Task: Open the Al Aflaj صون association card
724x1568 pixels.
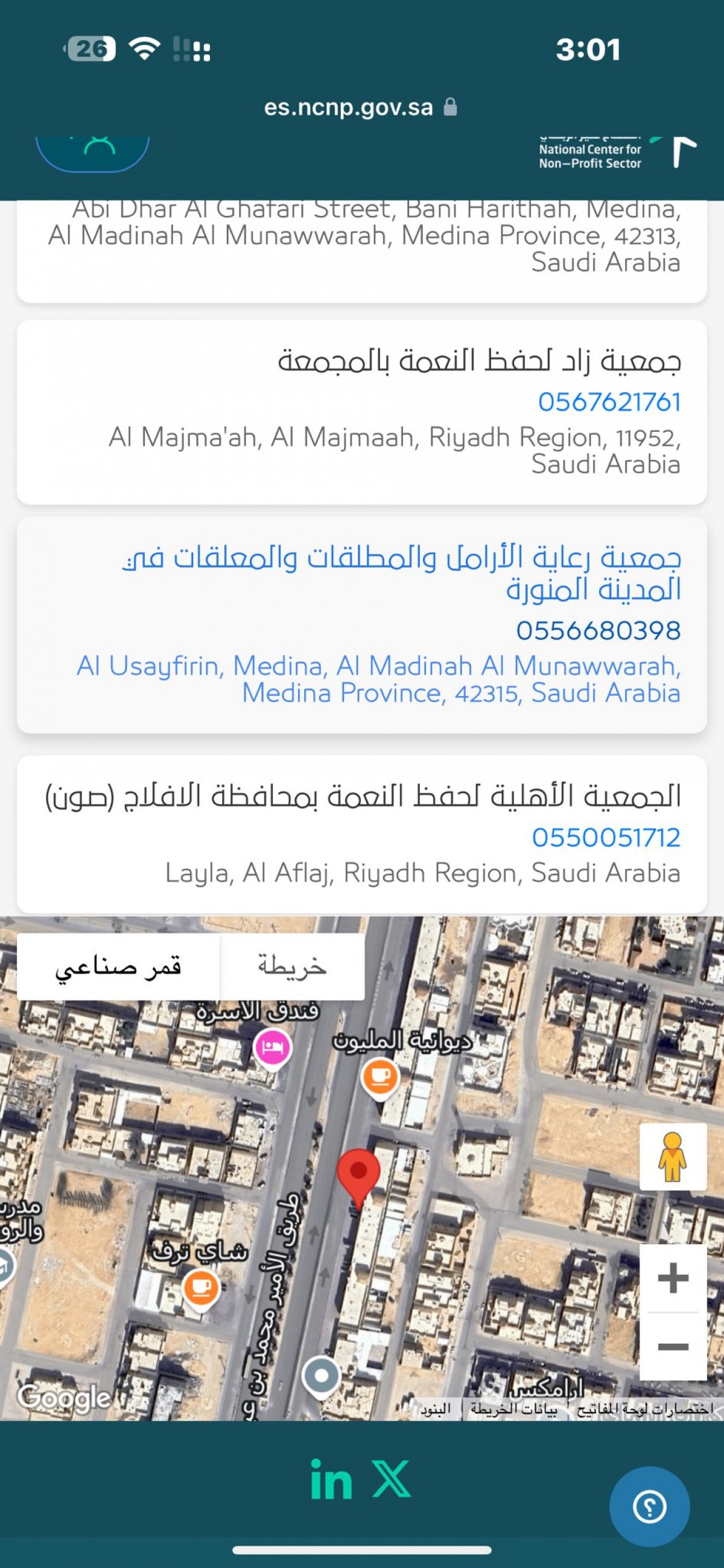Action: pyautogui.click(x=361, y=834)
